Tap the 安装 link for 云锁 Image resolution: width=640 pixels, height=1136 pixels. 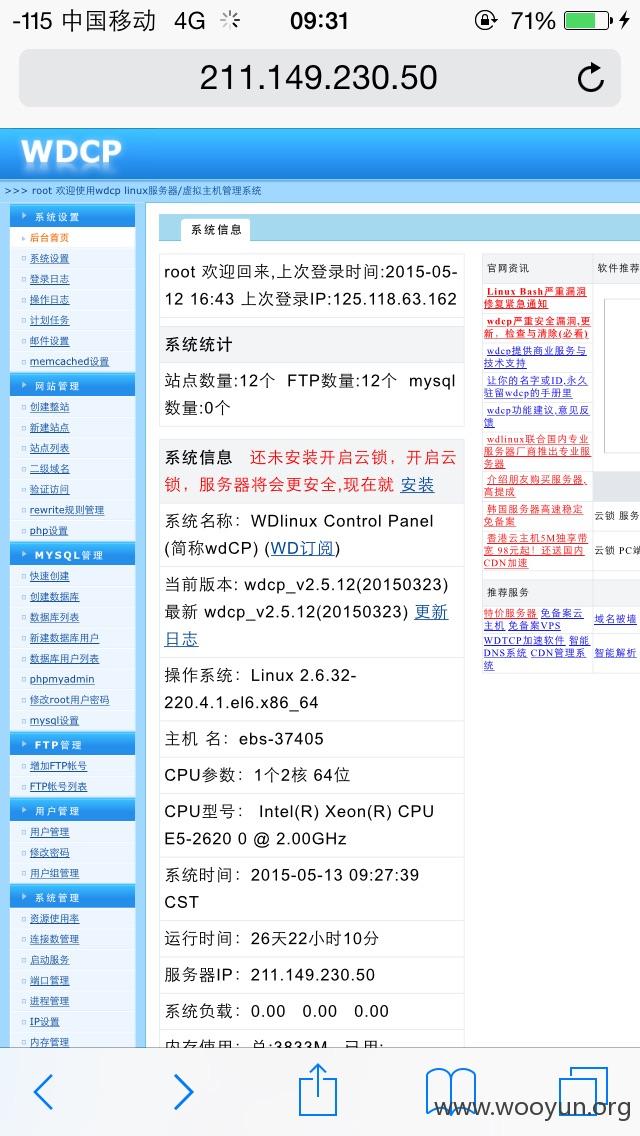[x=417, y=485]
